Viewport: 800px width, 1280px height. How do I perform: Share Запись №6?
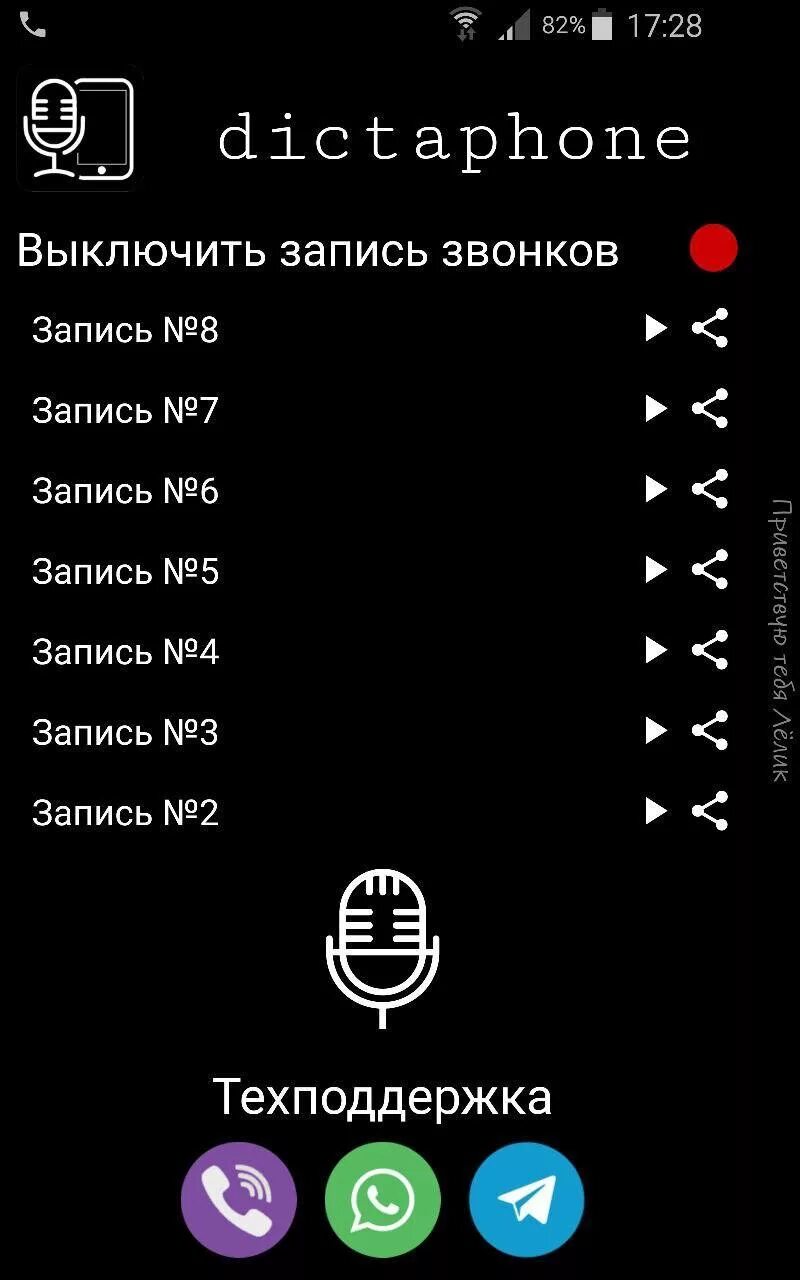pyautogui.click(x=710, y=489)
